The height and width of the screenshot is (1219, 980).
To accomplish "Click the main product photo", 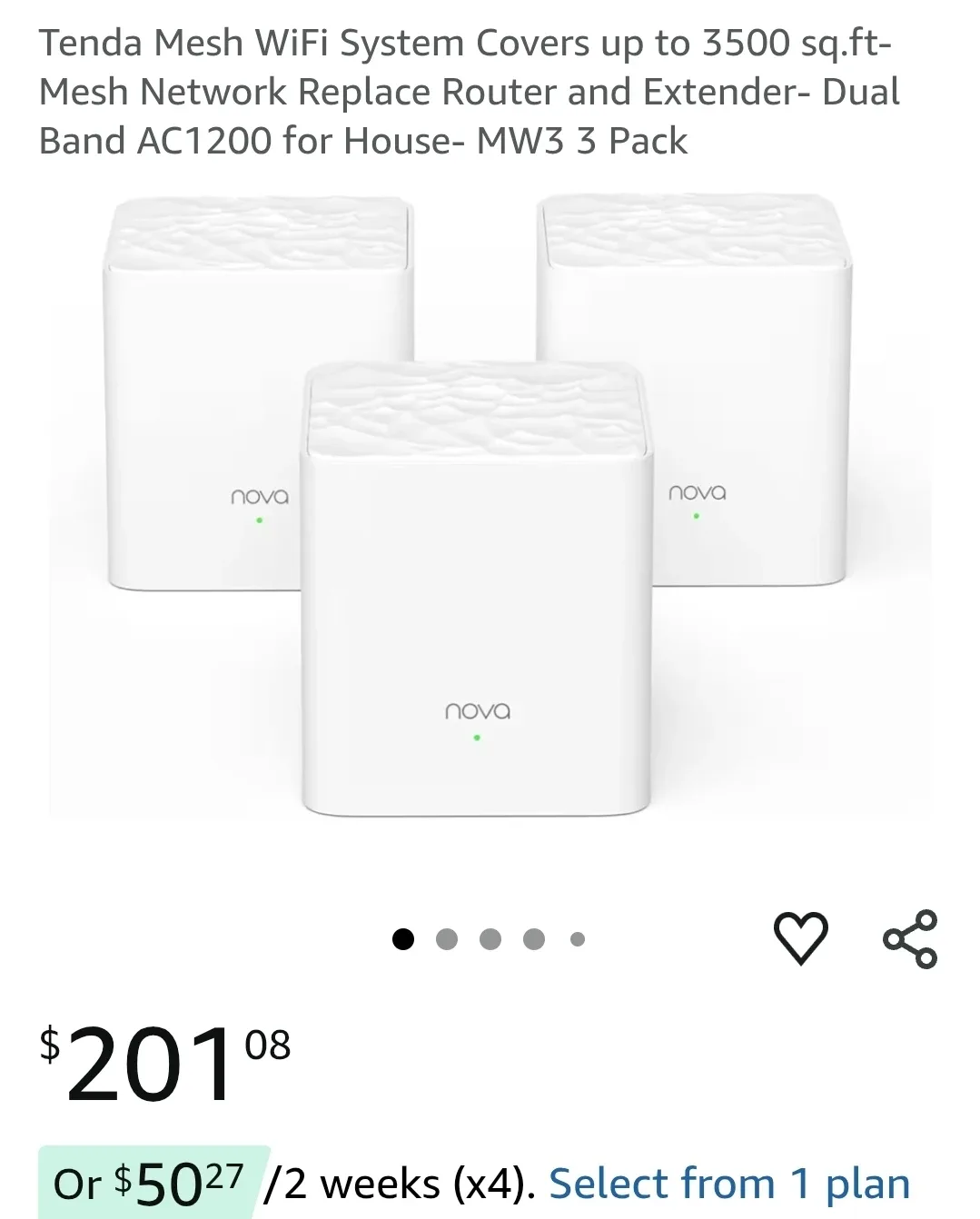I will tap(476, 509).
